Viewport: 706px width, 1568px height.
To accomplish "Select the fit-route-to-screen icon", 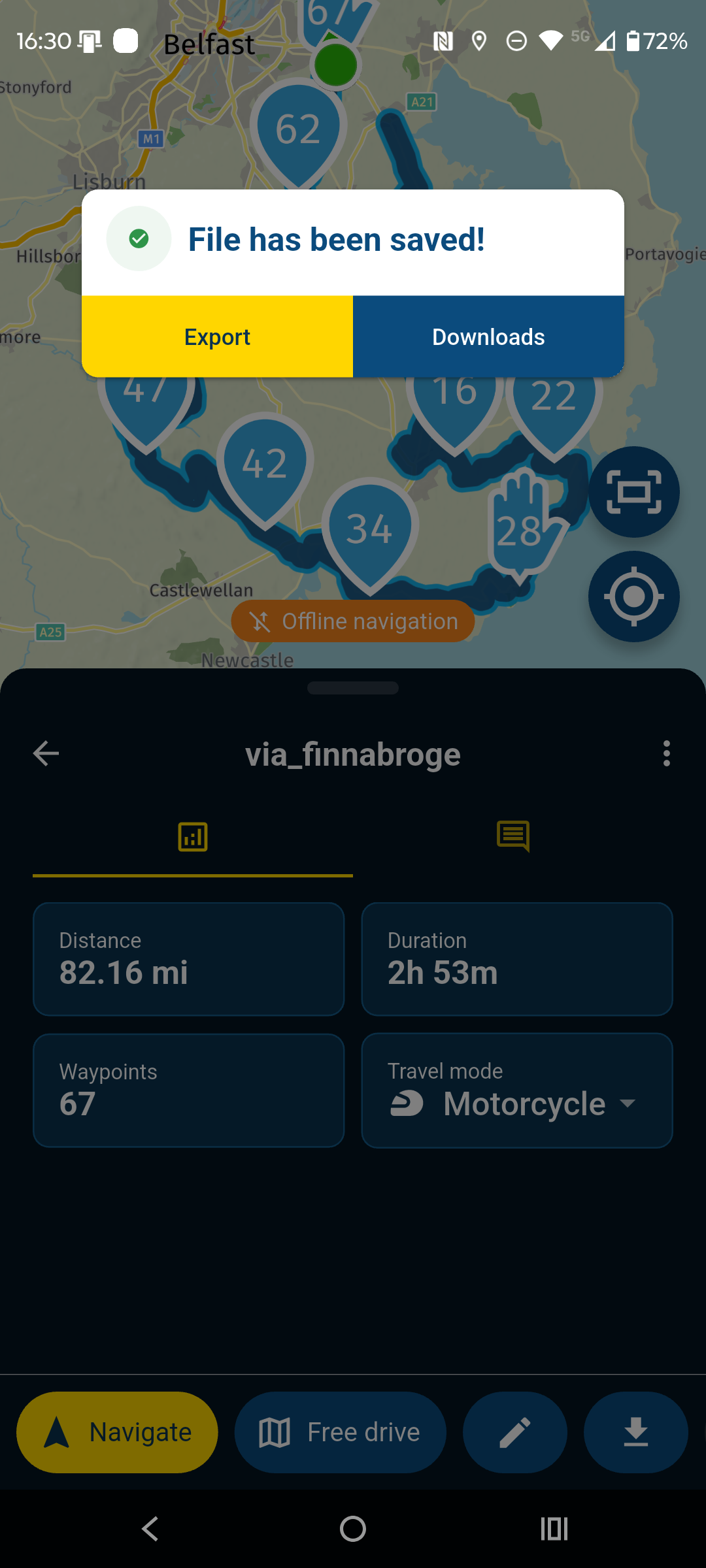I will point(633,492).
